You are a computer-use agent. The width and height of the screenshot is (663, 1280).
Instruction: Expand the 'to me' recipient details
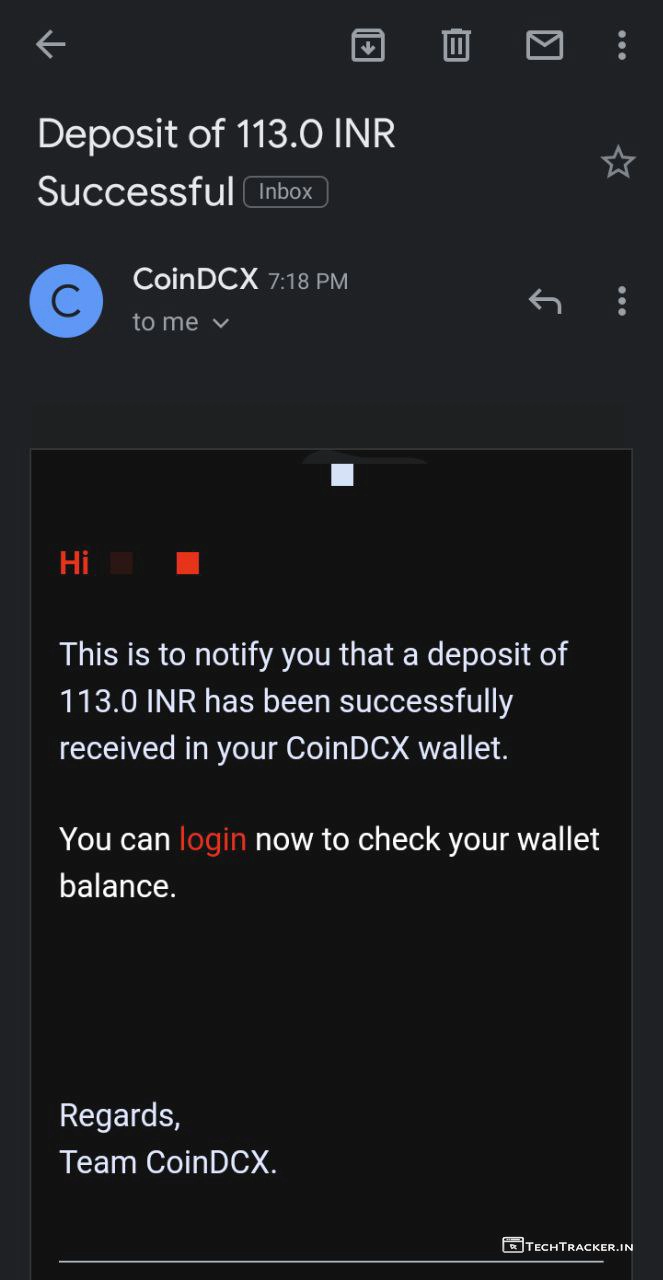(x=221, y=323)
